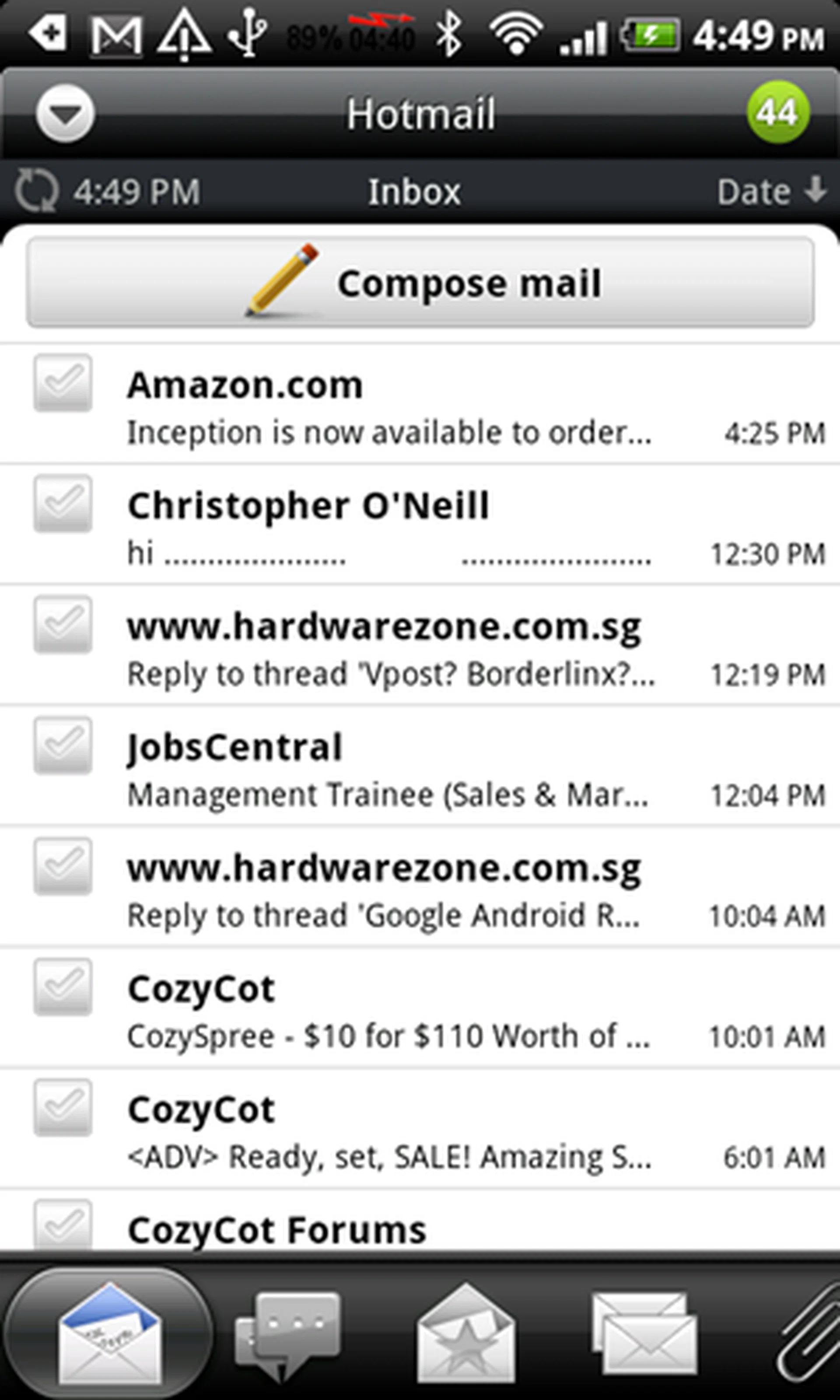
Task: Select checkbox for Christopher O'Neill email
Action: 63,504
